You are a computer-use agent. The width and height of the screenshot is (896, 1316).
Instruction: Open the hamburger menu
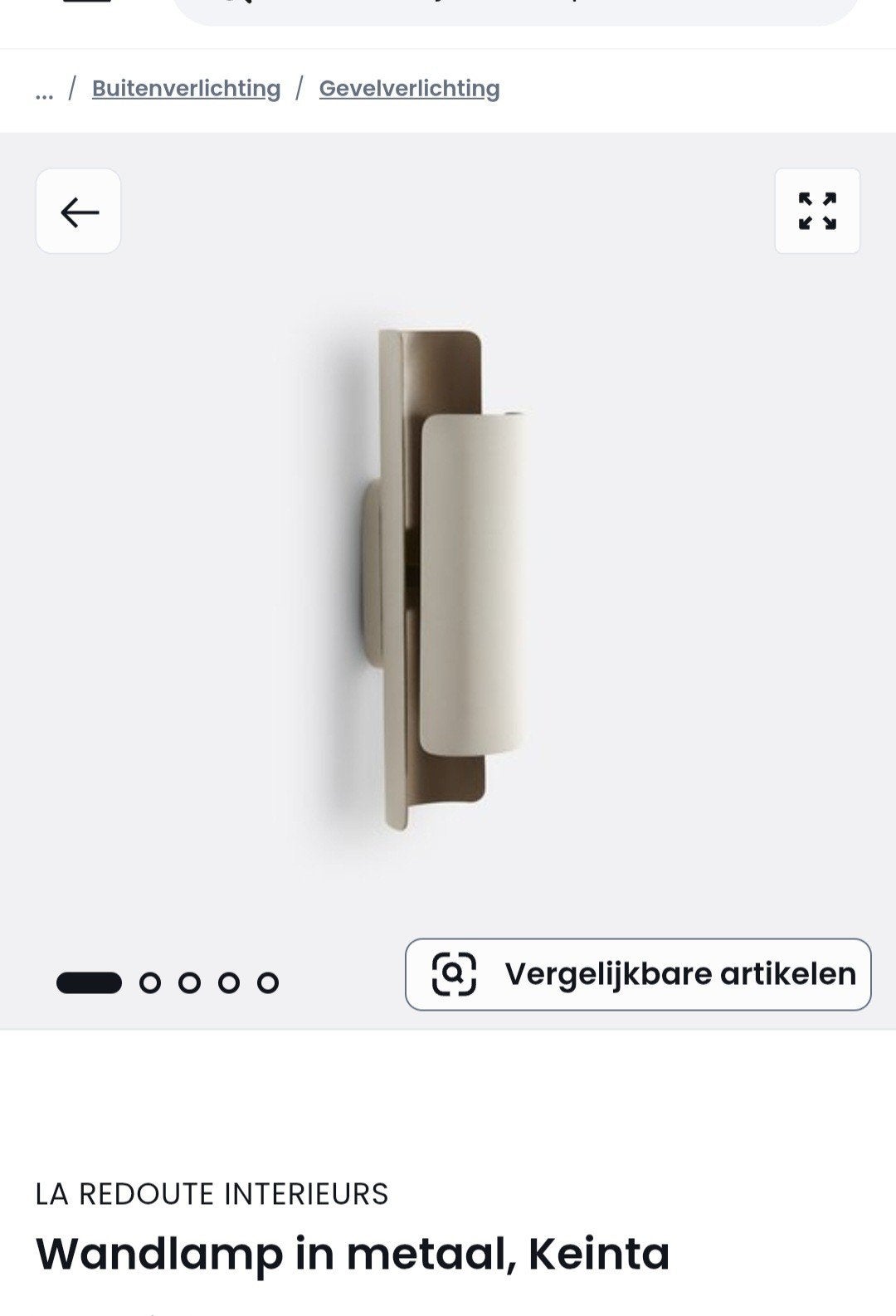click(86, 2)
